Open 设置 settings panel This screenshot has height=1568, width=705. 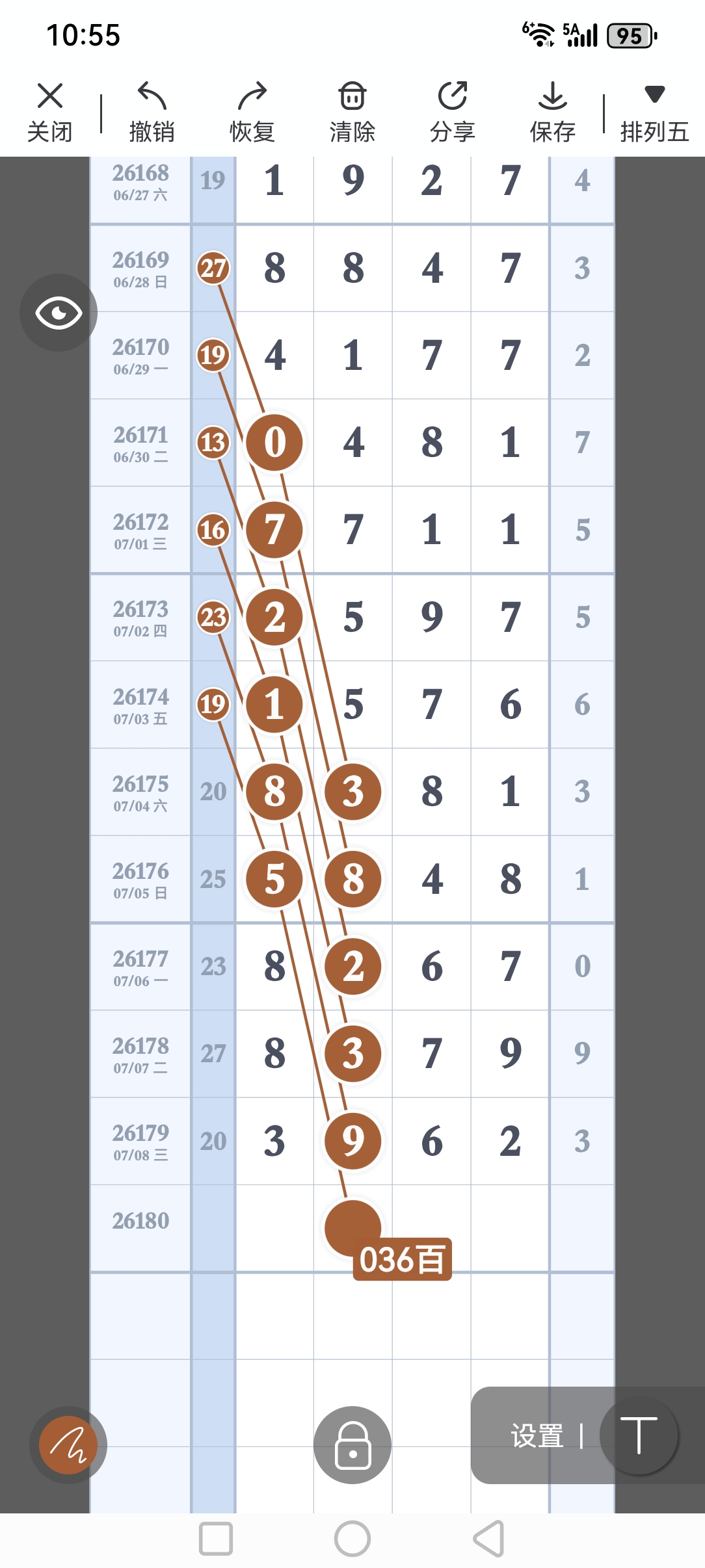click(x=537, y=1436)
